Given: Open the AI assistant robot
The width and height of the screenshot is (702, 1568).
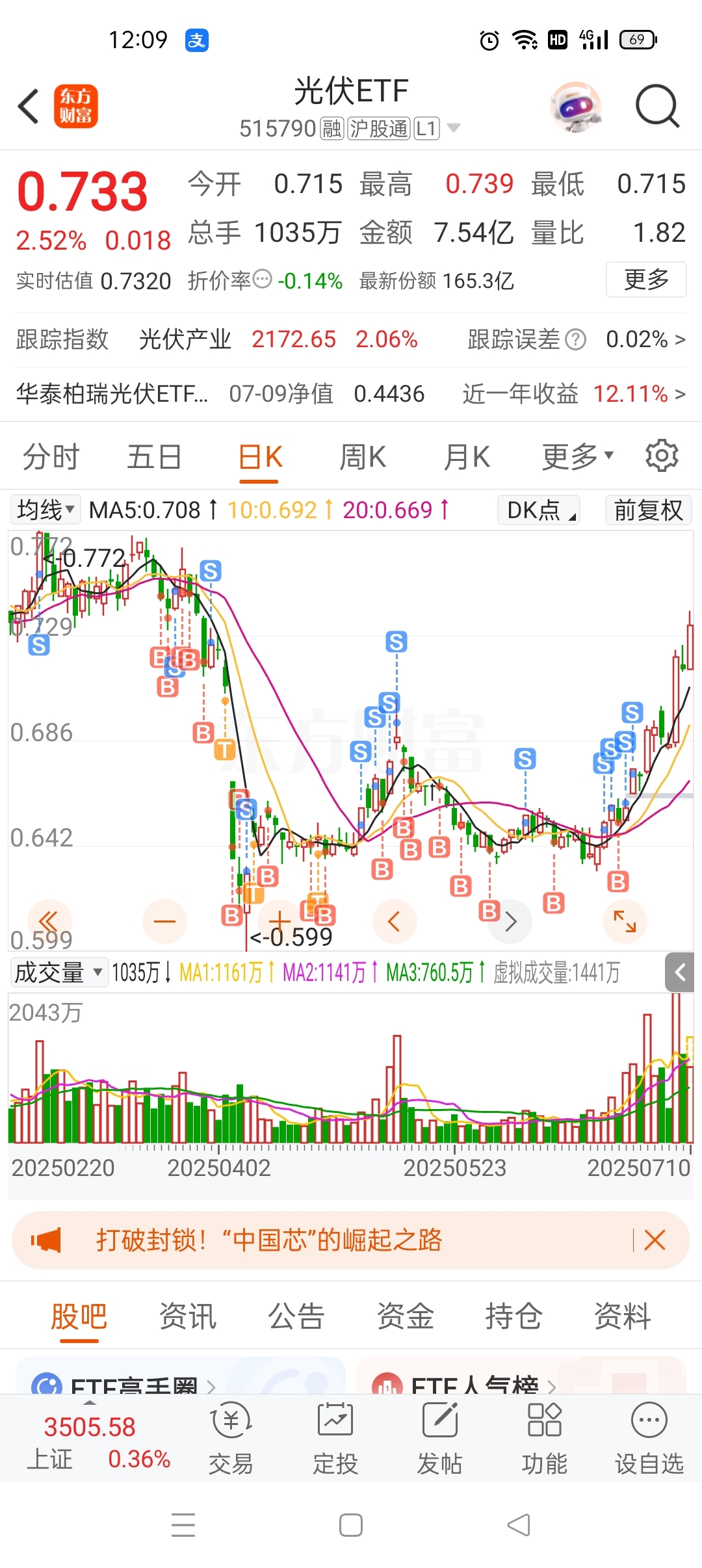Looking at the screenshot, I should pos(576,107).
